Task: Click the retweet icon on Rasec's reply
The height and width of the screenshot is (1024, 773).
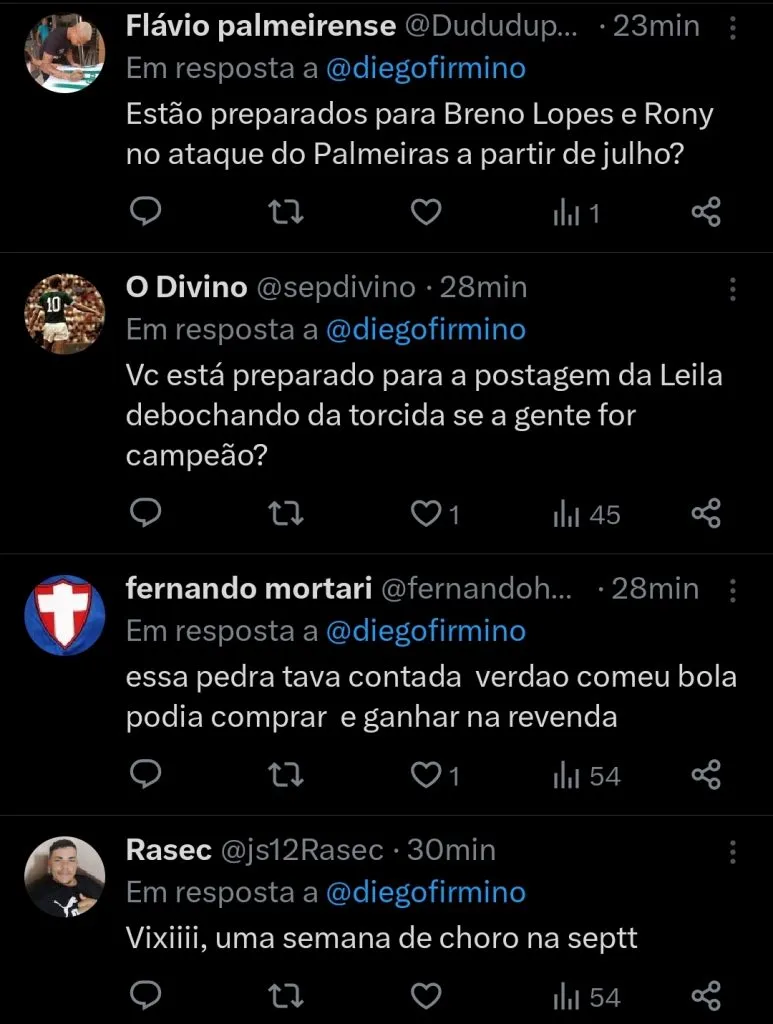Action: point(286,996)
